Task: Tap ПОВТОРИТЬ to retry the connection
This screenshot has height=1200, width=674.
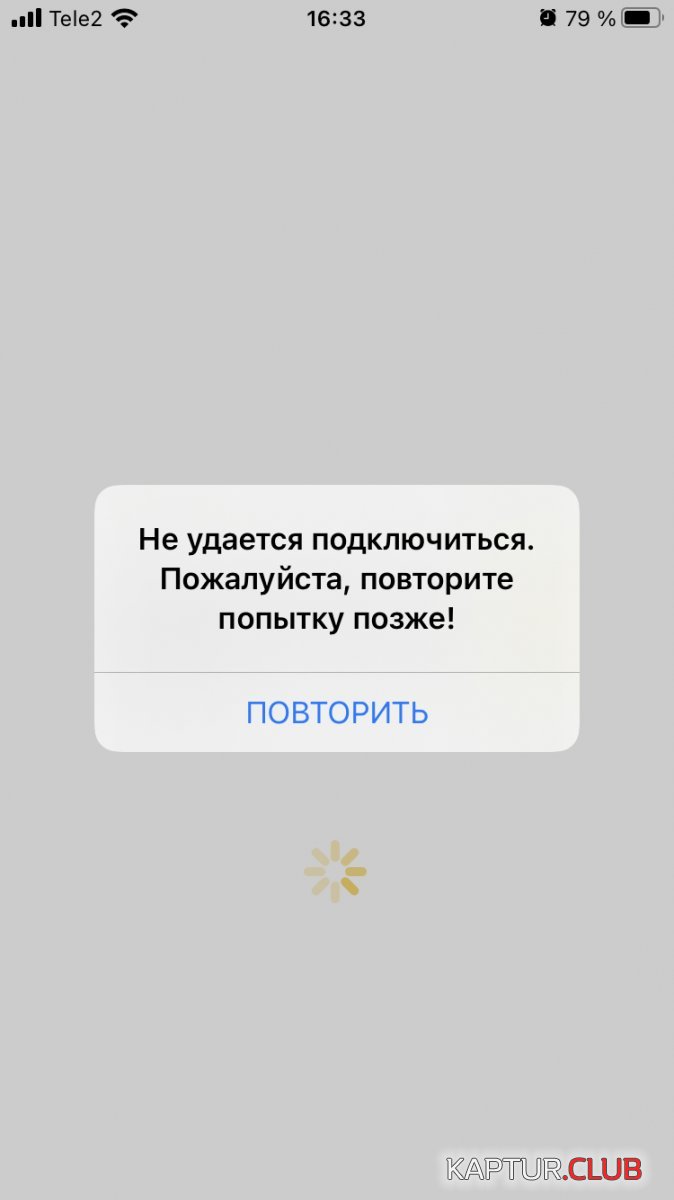Action: point(337,713)
